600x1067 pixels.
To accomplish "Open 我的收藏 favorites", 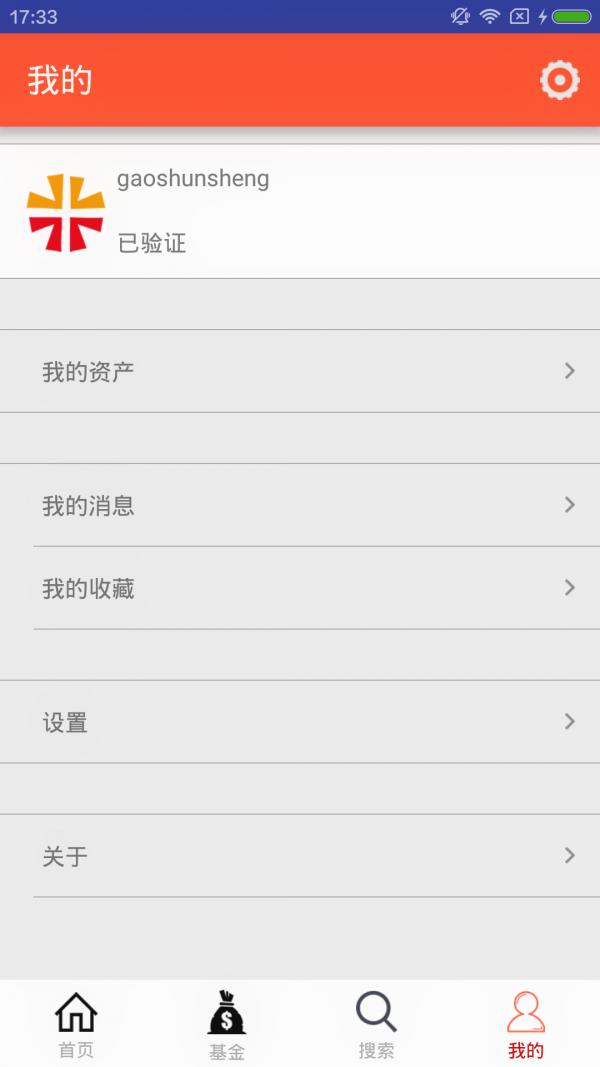I will [x=300, y=588].
